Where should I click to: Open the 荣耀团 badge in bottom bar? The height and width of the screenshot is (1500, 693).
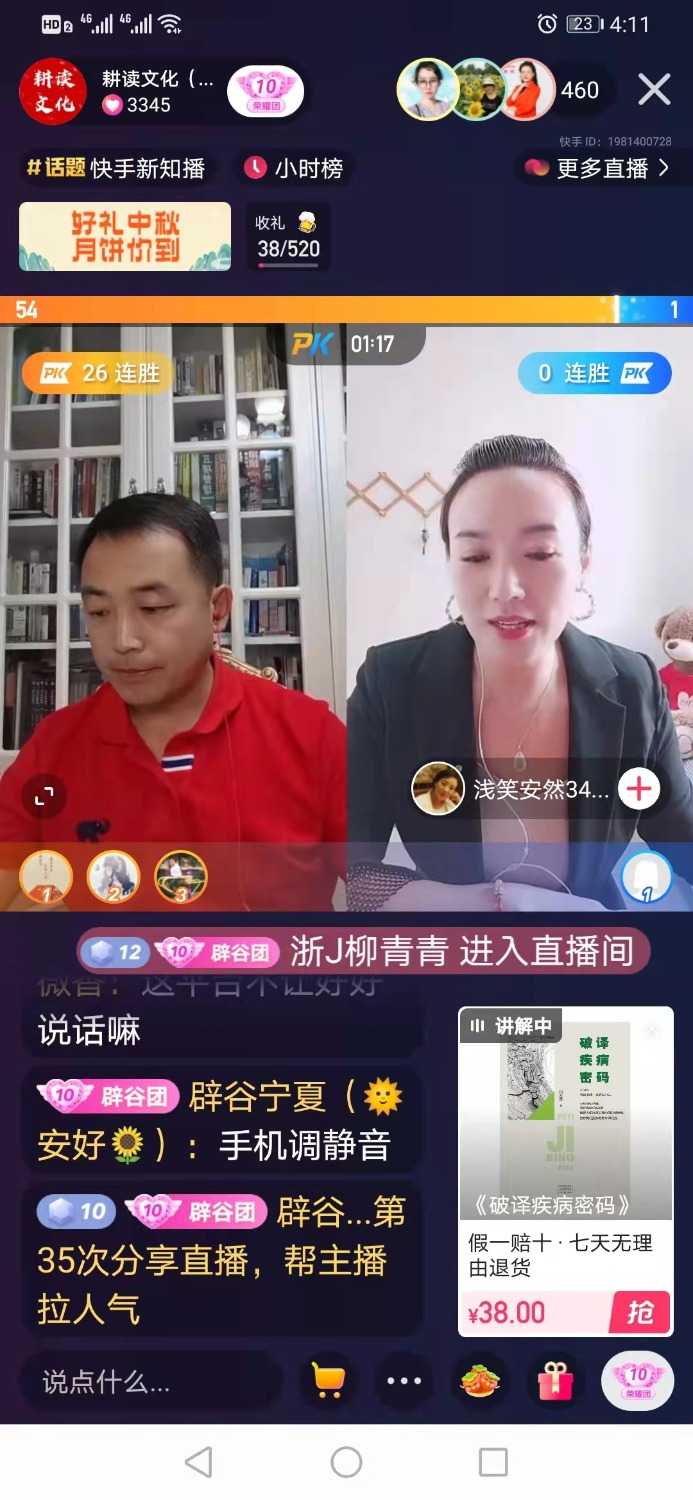pyautogui.click(x=637, y=1382)
